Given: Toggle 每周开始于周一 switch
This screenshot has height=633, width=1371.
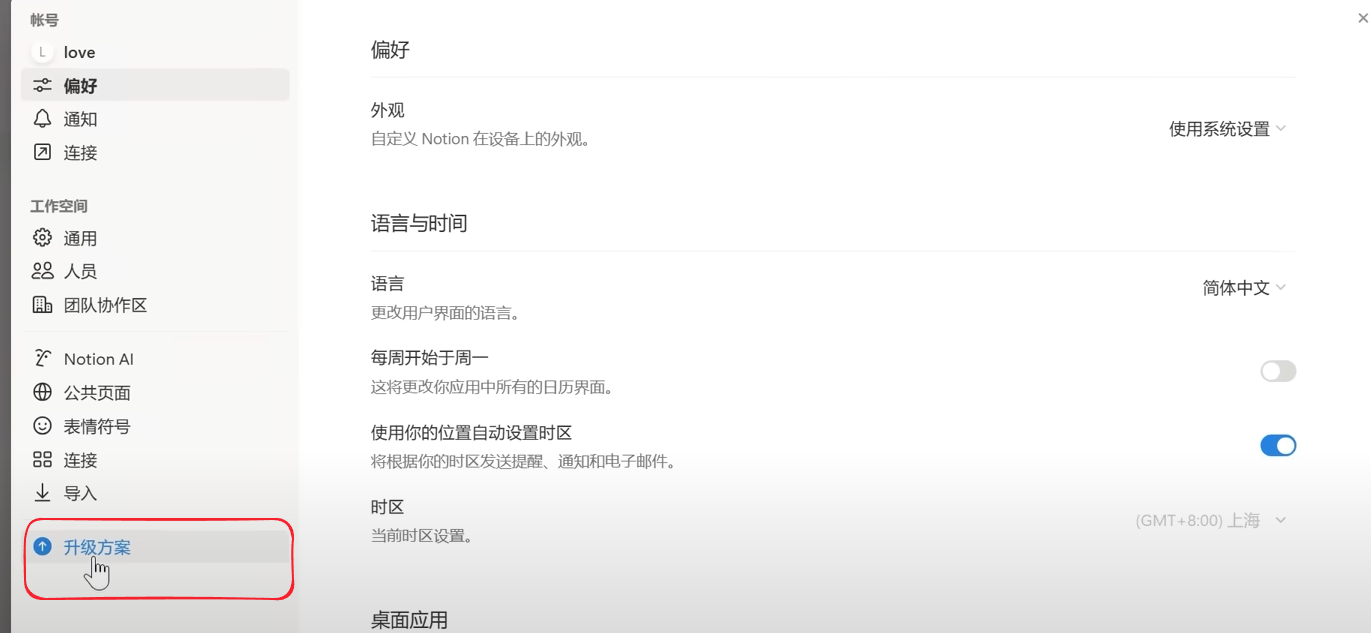Looking at the screenshot, I should [x=1277, y=372].
